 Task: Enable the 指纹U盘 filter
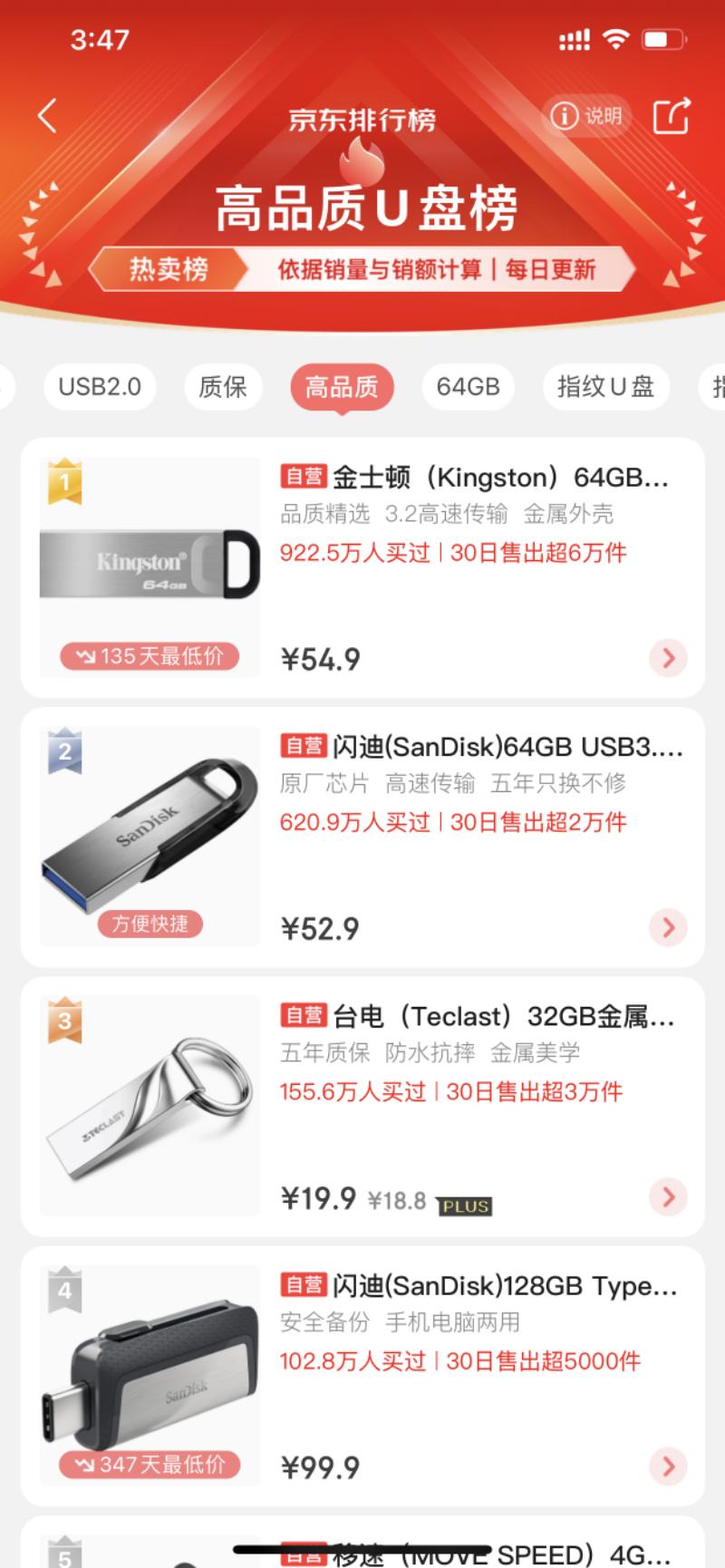tap(605, 386)
